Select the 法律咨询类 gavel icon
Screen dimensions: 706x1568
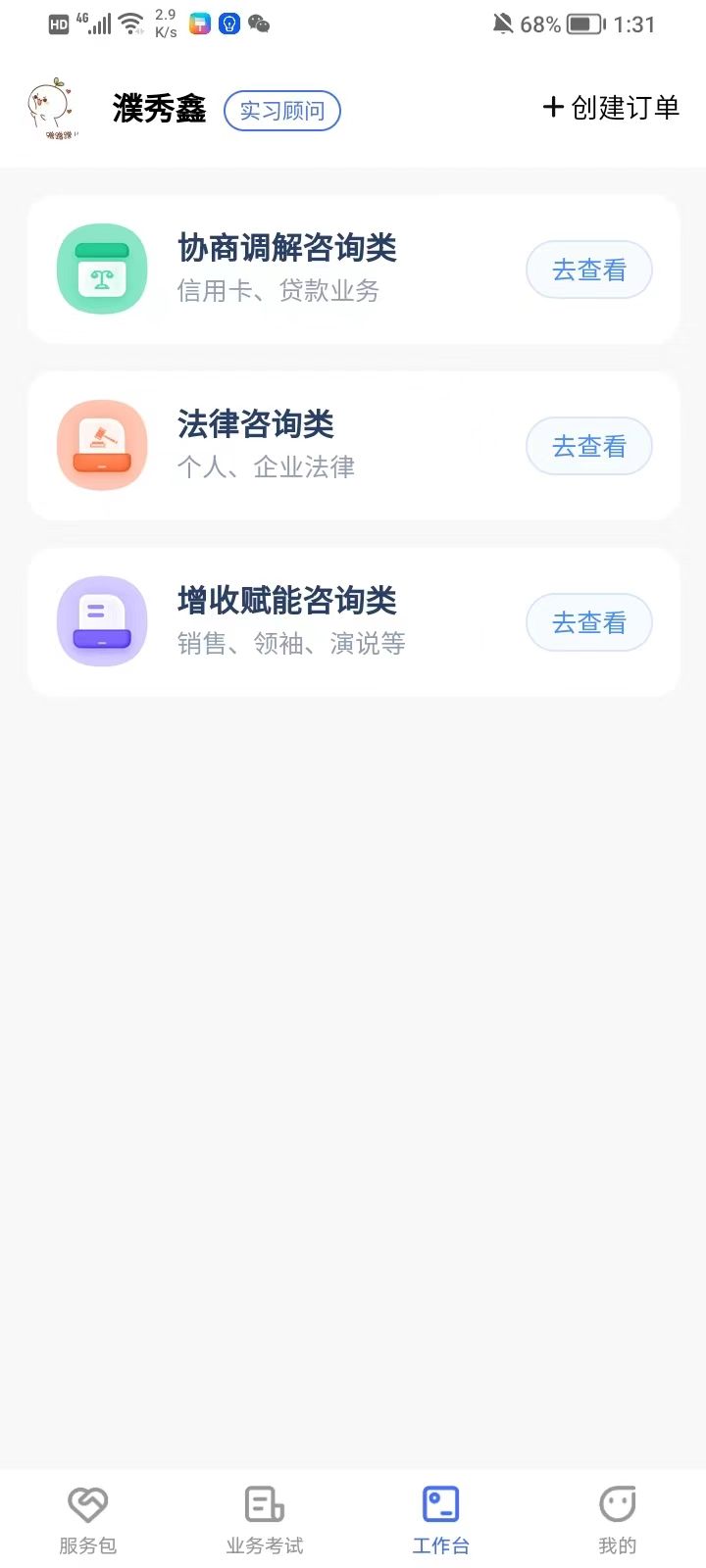point(102,445)
